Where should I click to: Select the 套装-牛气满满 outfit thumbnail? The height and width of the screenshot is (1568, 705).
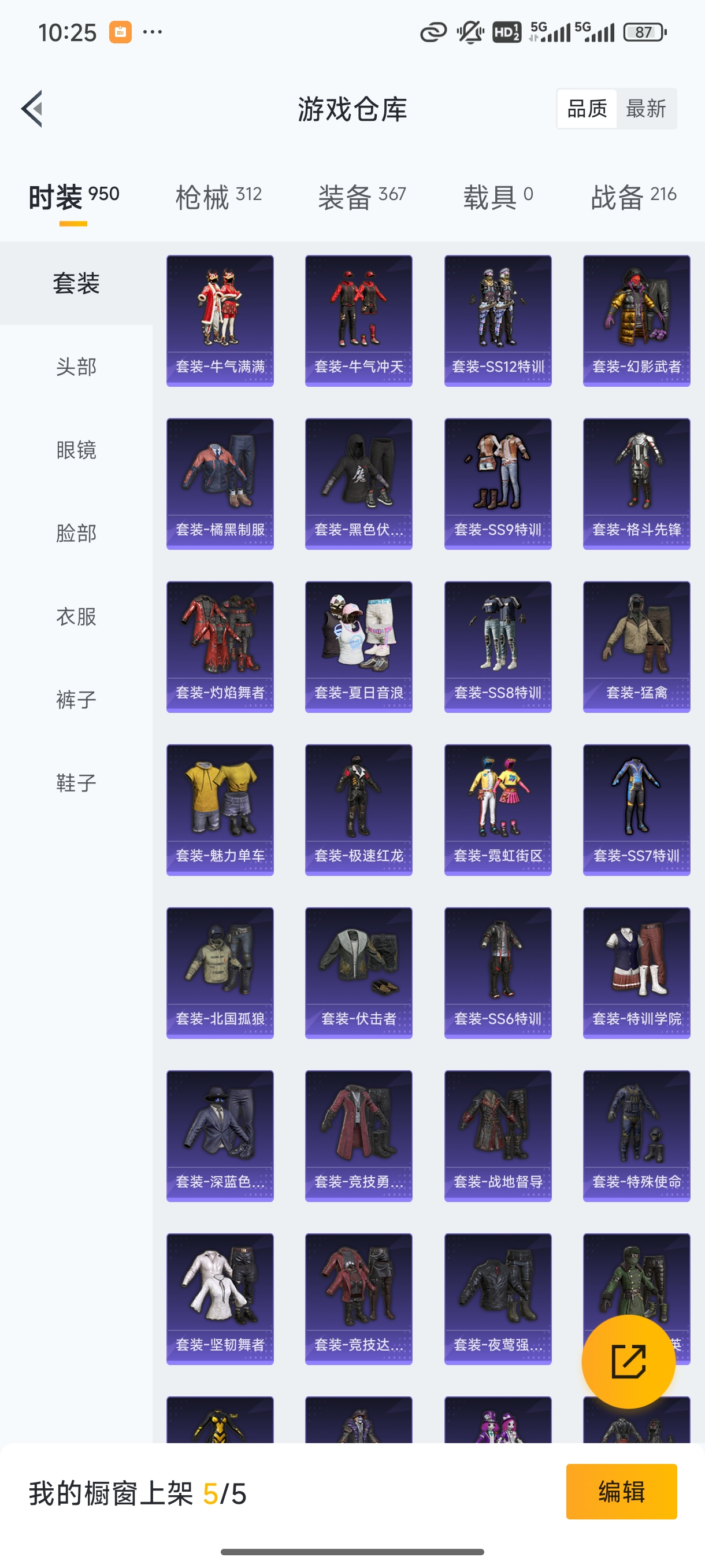coord(220,321)
